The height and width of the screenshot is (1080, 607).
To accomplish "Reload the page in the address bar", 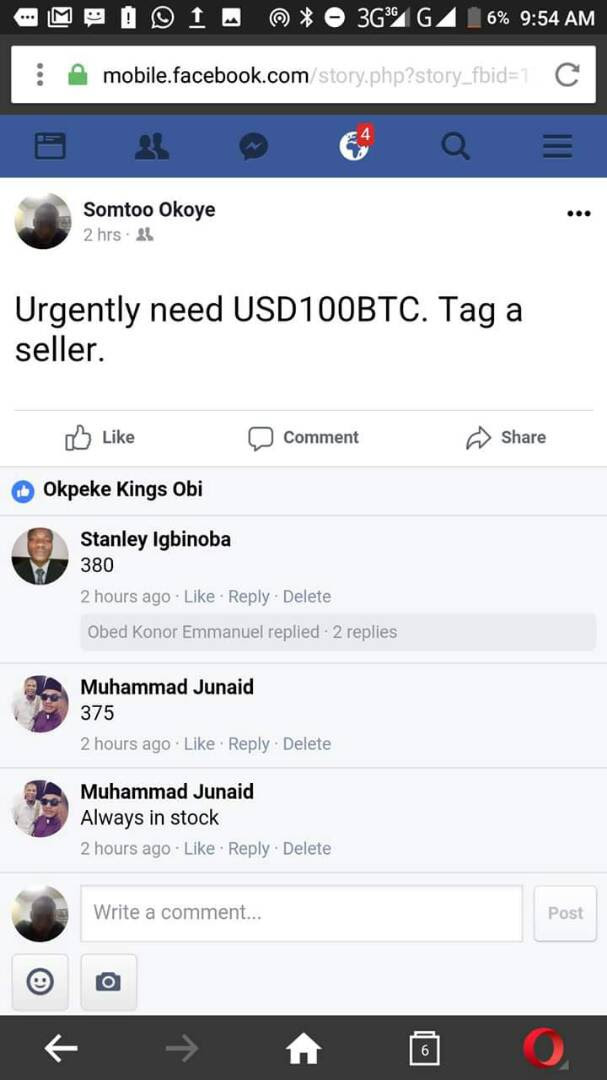I will (x=567, y=75).
